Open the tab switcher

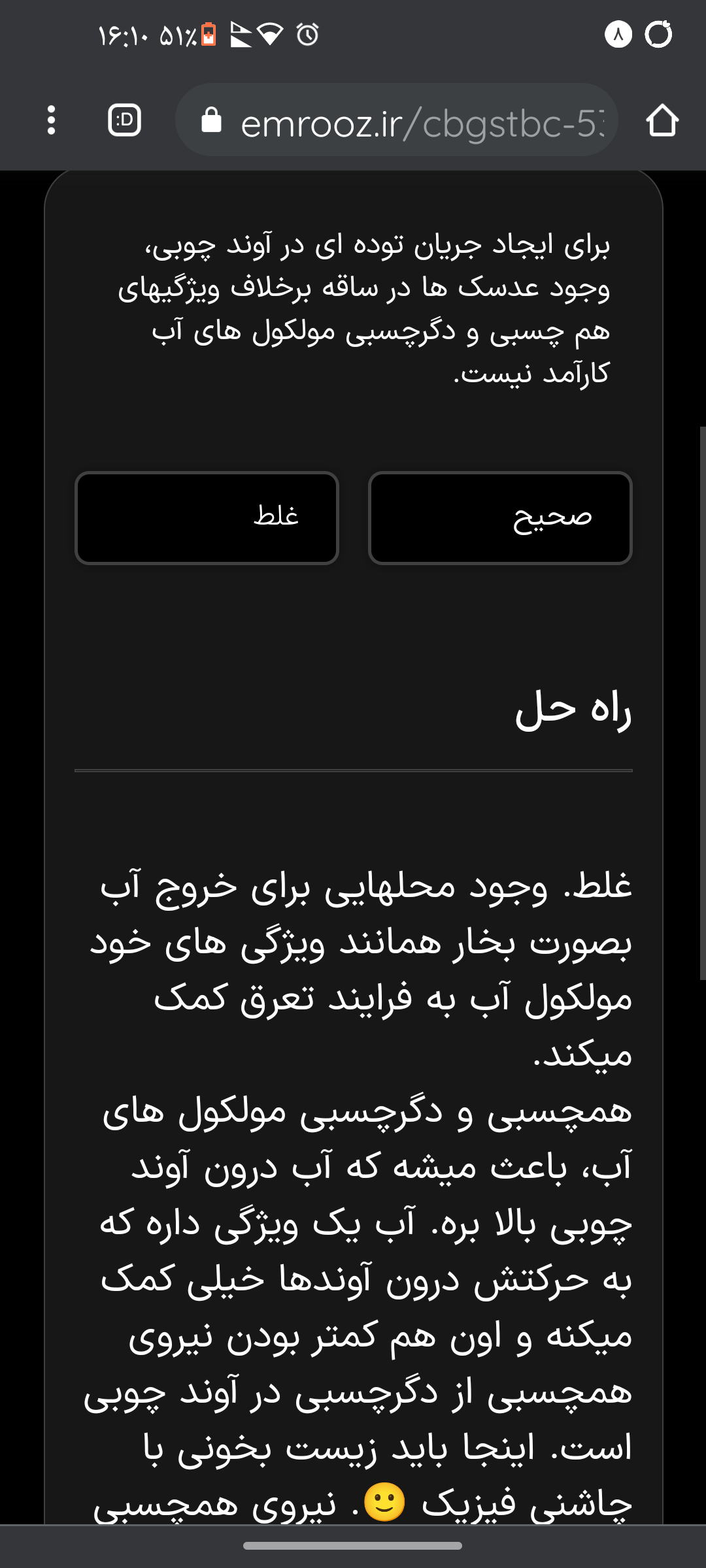pos(124,120)
